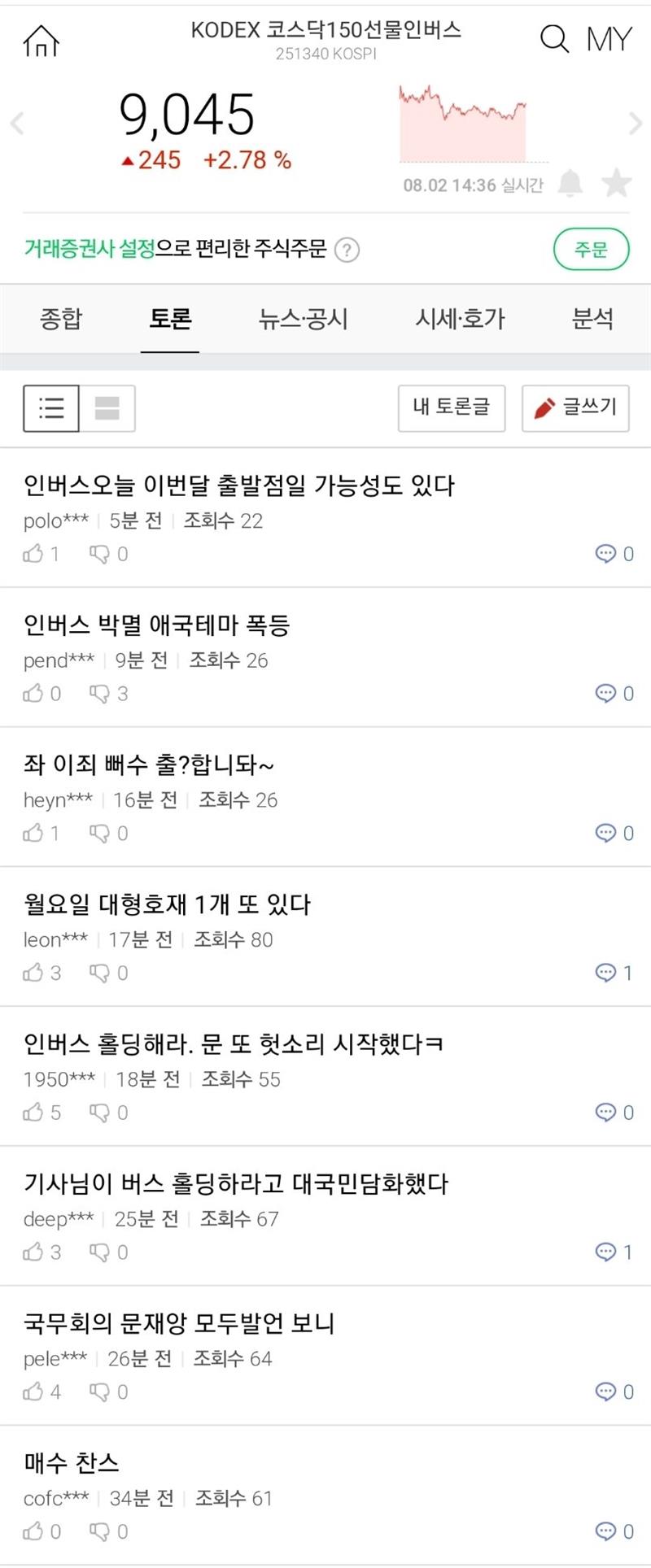This screenshot has height=1568, width=651.
Task: Open the MY page
Action: [x=609, y=39]
